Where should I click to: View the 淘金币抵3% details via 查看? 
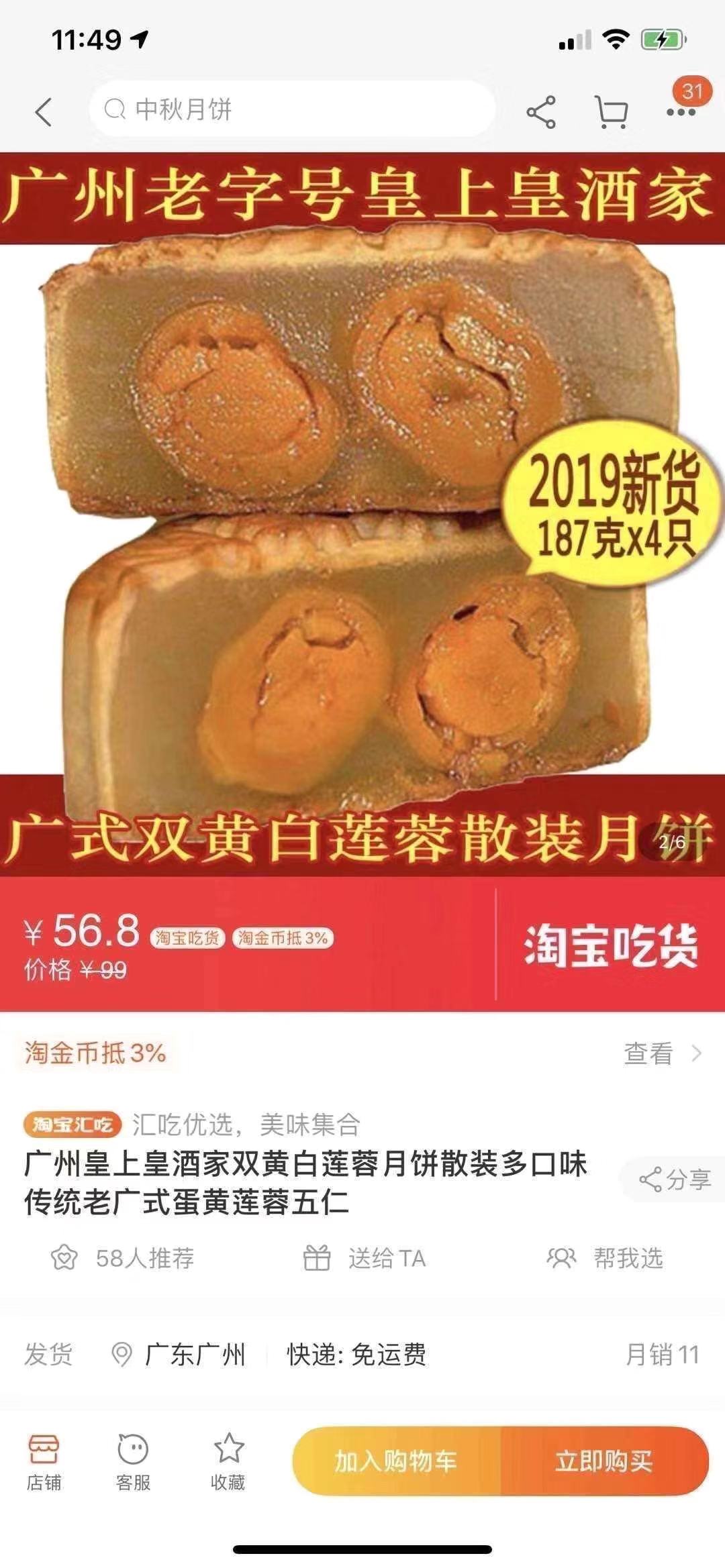661,1053
